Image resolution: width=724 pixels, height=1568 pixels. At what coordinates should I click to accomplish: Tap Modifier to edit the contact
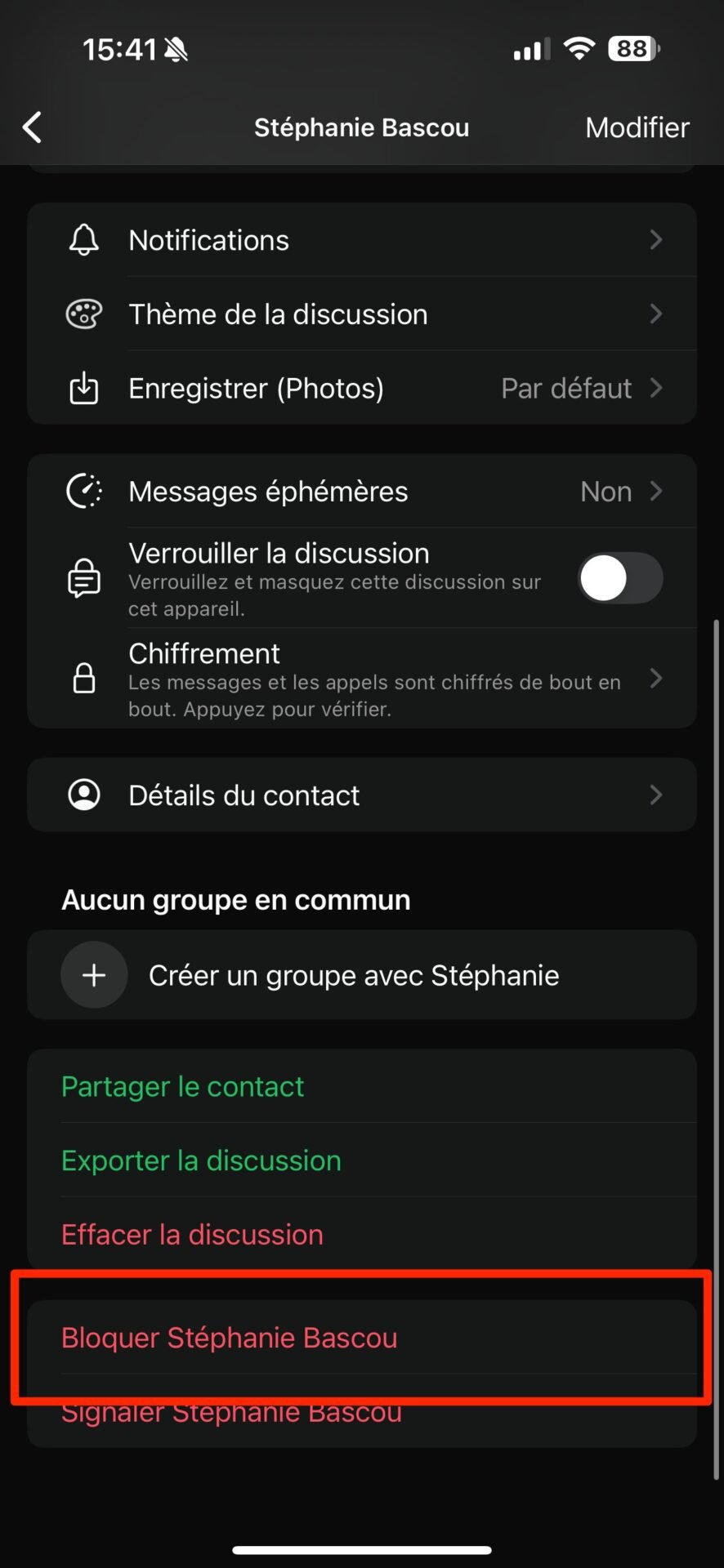tap(637, 127)
